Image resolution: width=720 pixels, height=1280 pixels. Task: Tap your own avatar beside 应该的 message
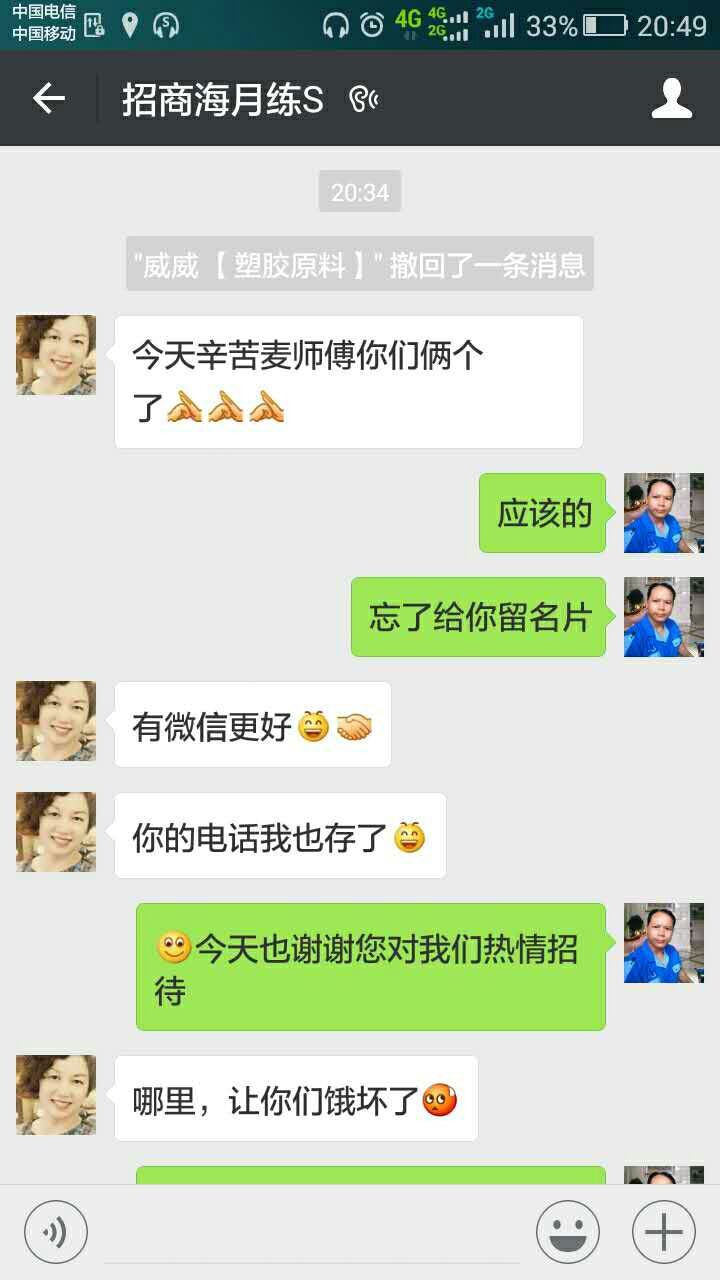click(663, 513)
